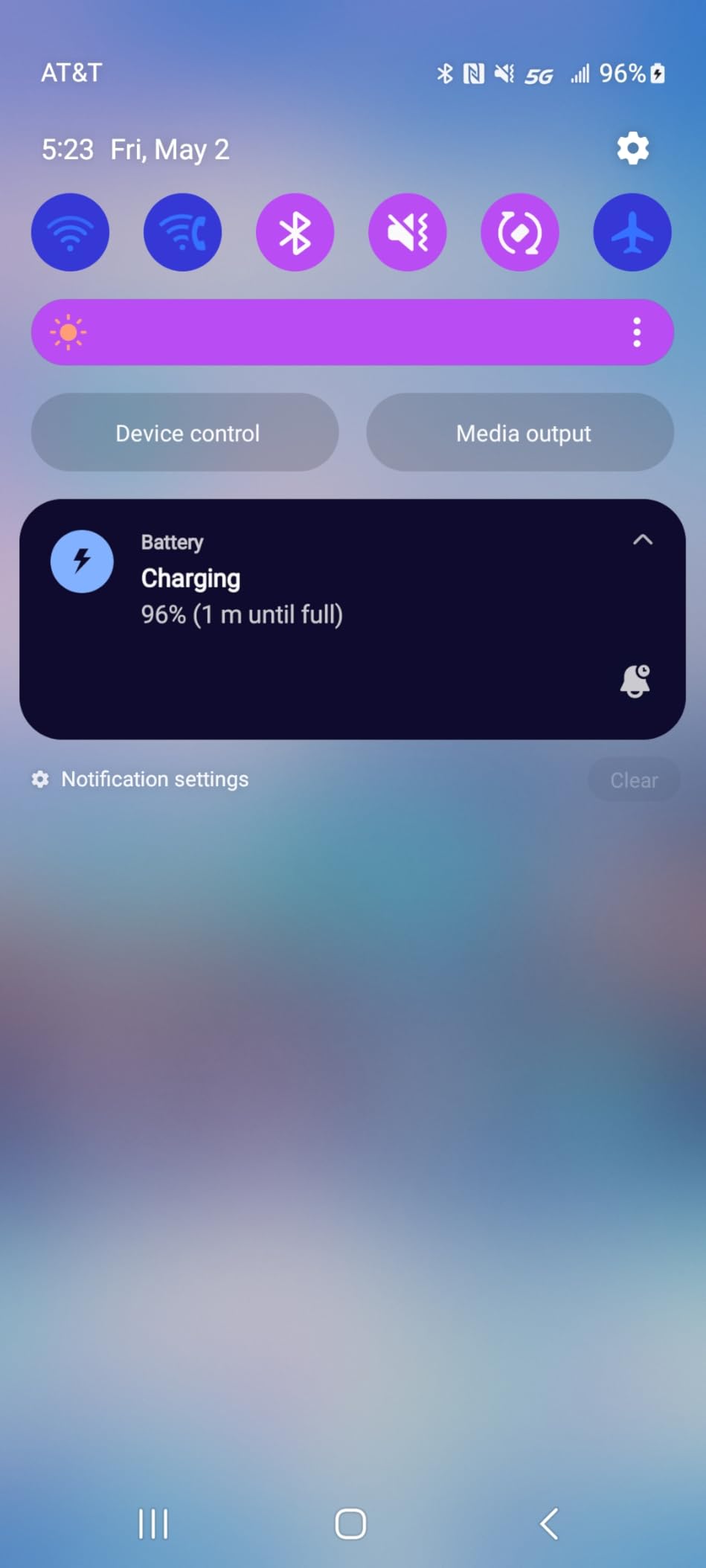Open Notification settings
Screen dimensions: 706x1568
click(x=154, y=779)
